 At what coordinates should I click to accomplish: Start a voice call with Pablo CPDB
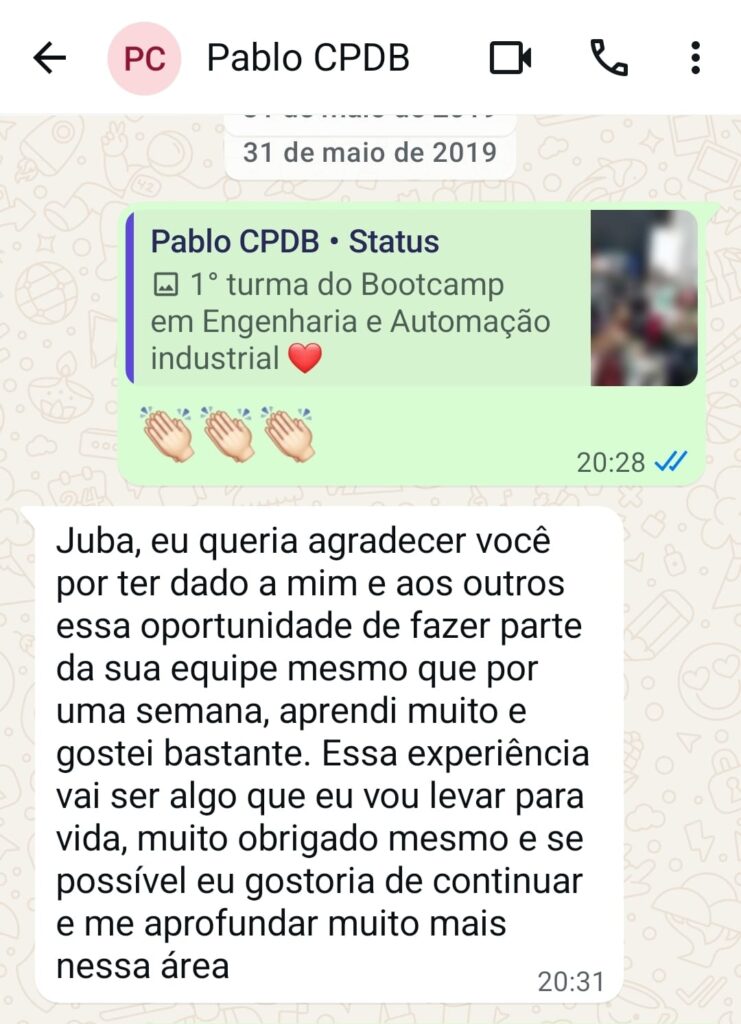(x=608, y=58)
